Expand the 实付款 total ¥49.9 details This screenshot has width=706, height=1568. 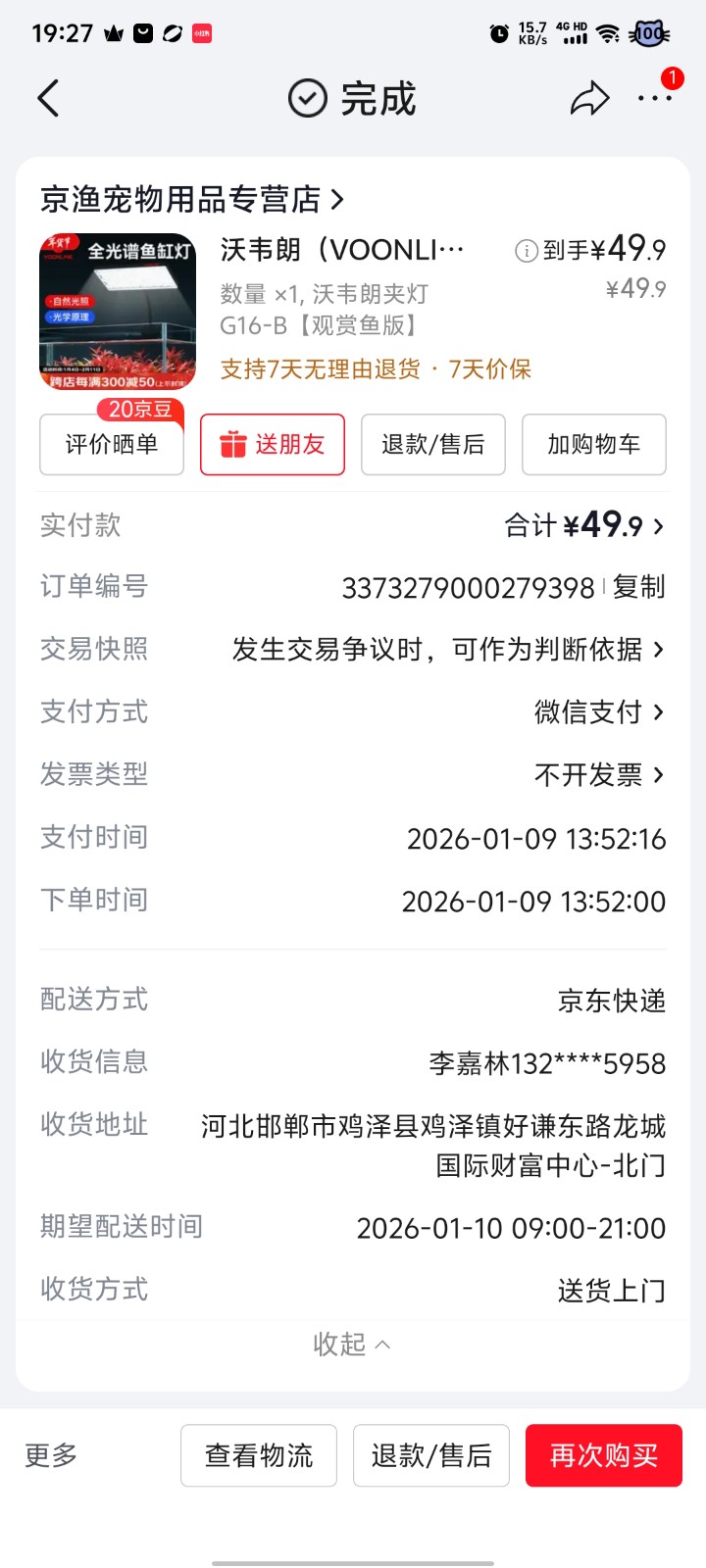584,526
